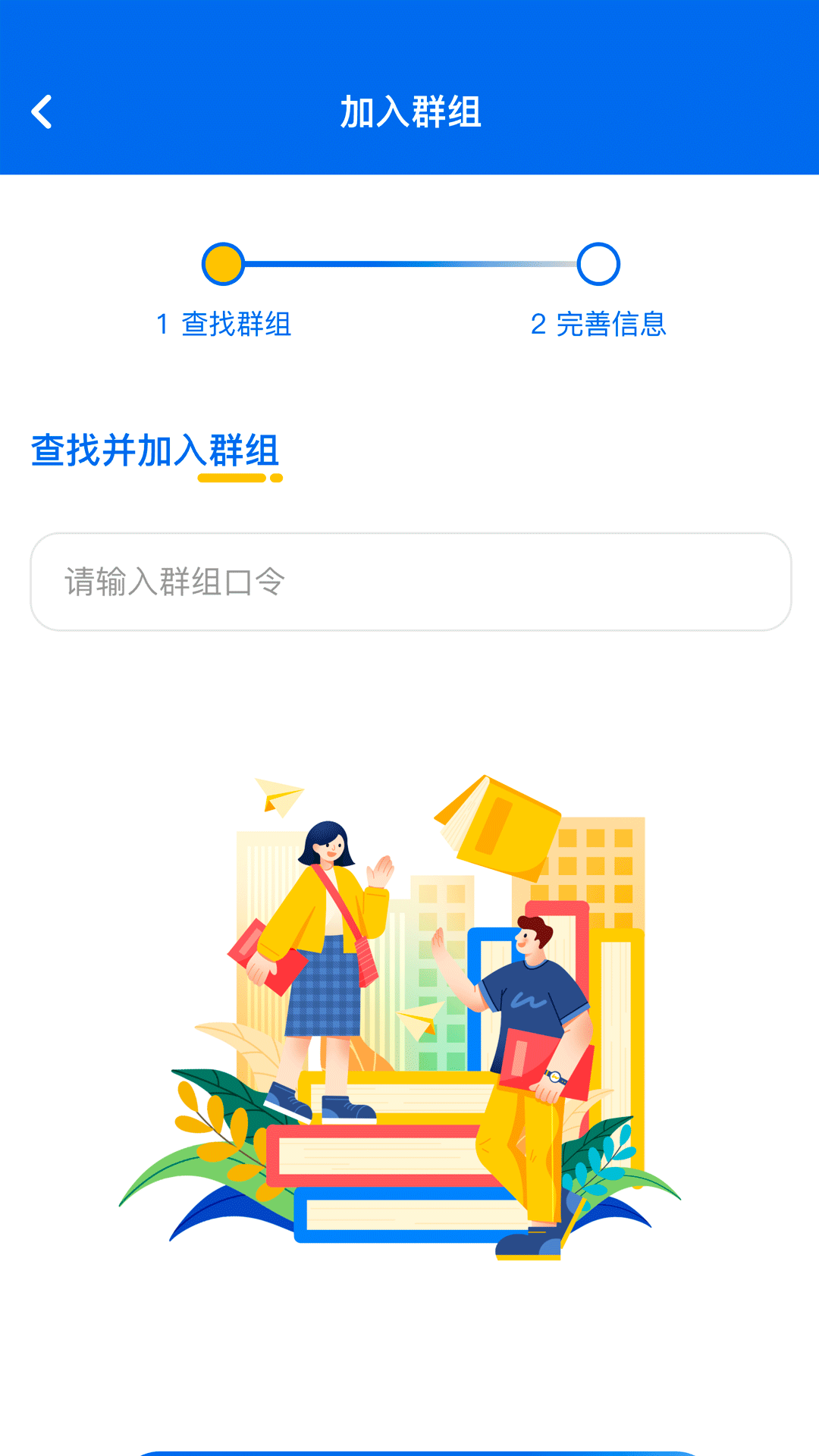Click the 查找并加入群组 heading link
This screenshot has width=819, height=1456.
(x=154, y=449)
